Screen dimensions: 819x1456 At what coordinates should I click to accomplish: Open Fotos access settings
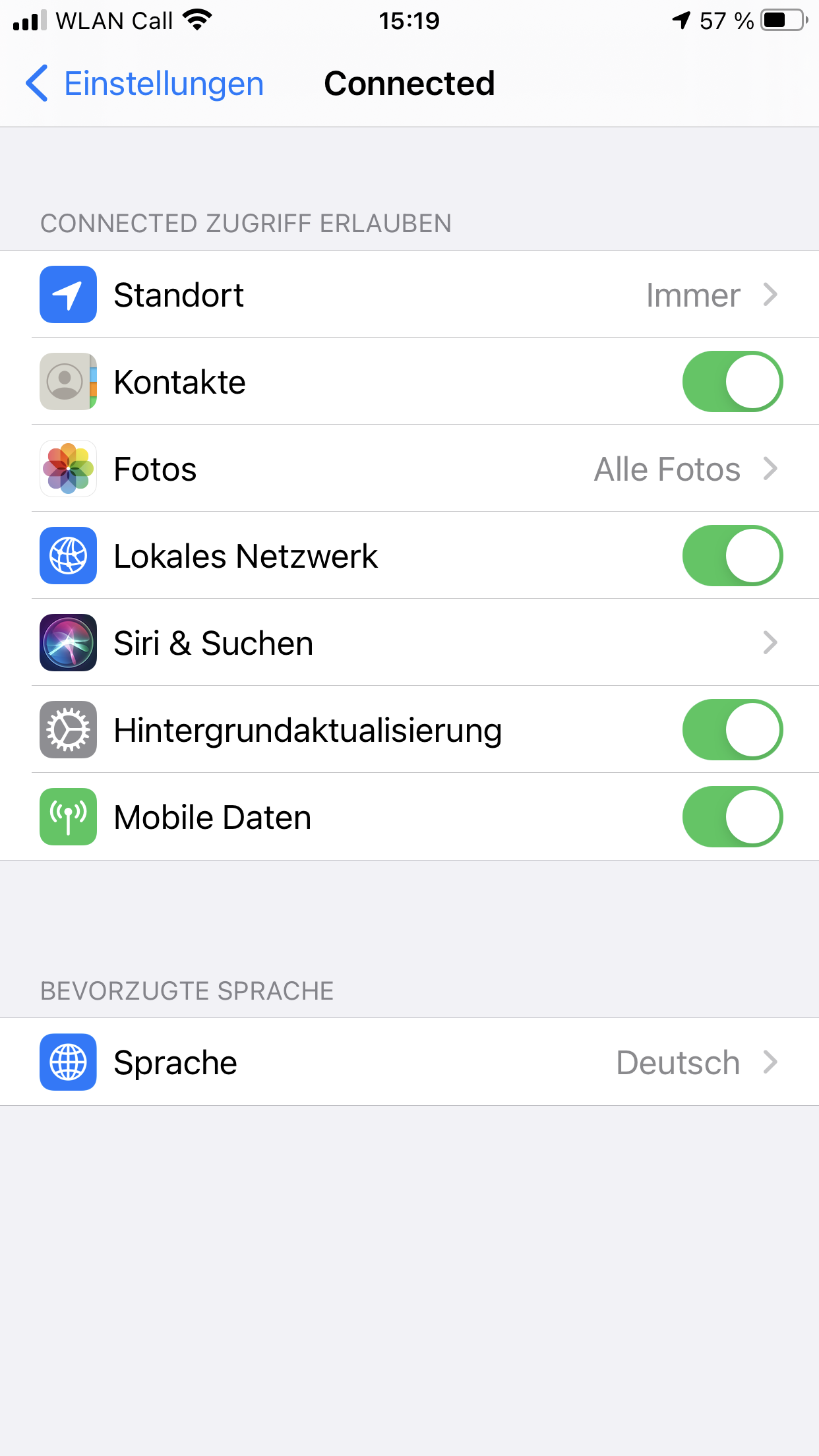(409, 469)
